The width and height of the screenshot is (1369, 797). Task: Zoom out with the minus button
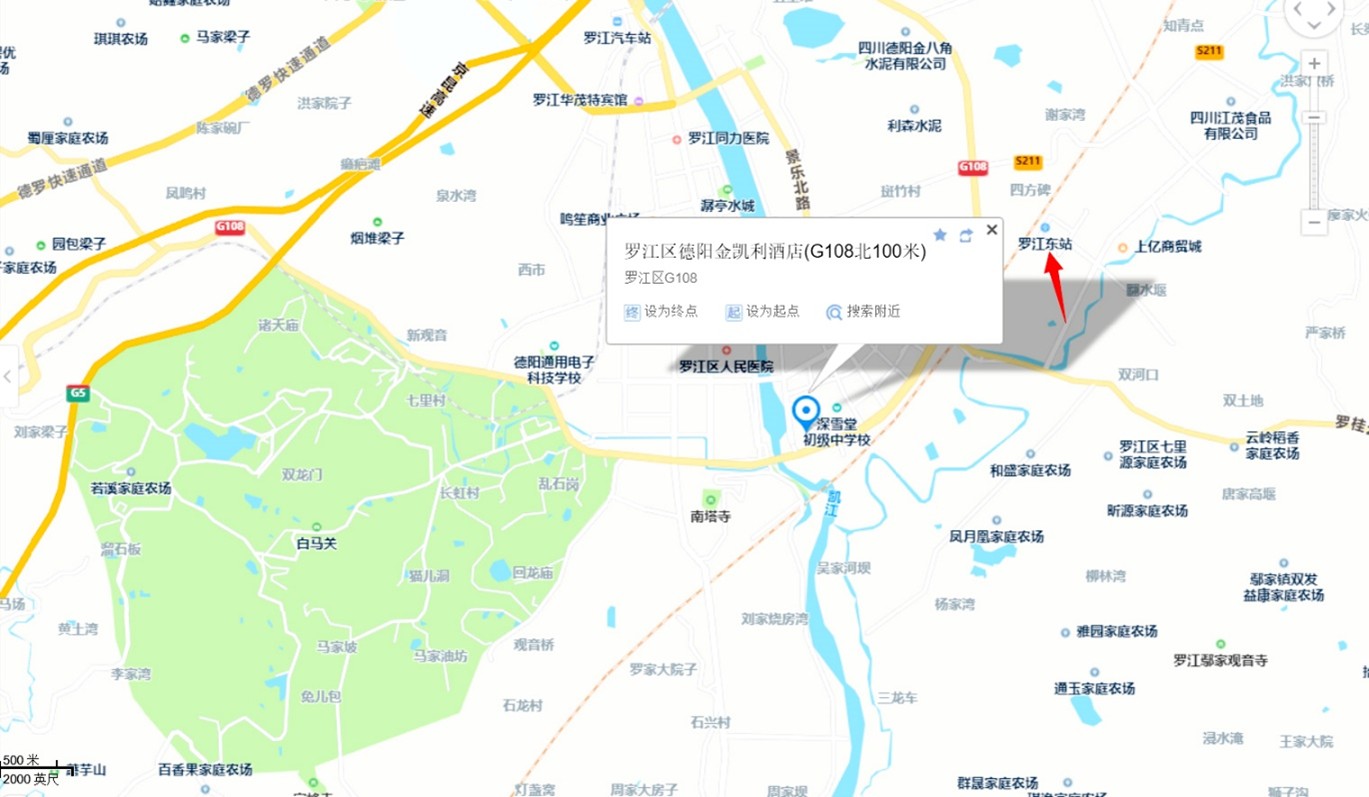(1314, 221)
